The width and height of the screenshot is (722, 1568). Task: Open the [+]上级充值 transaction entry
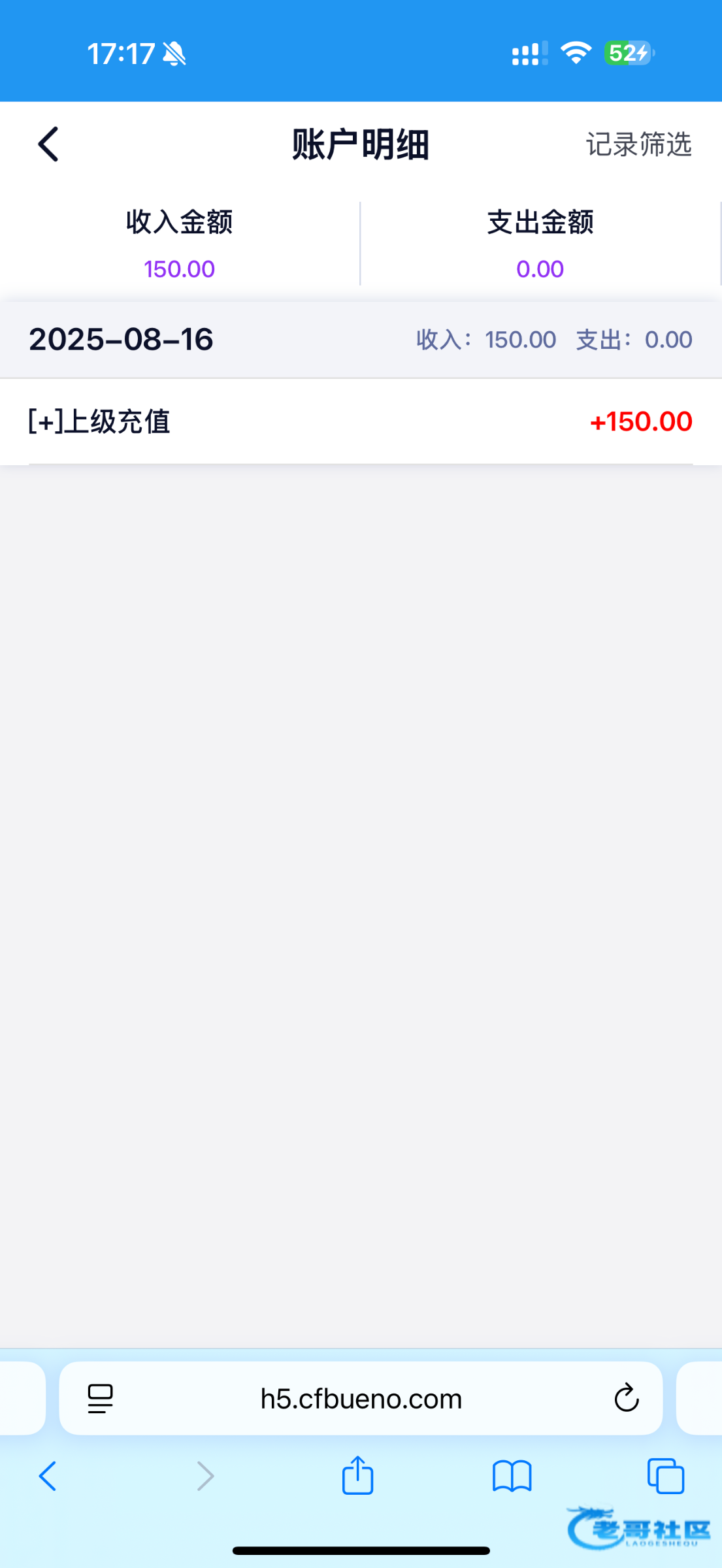pos(361,421)
